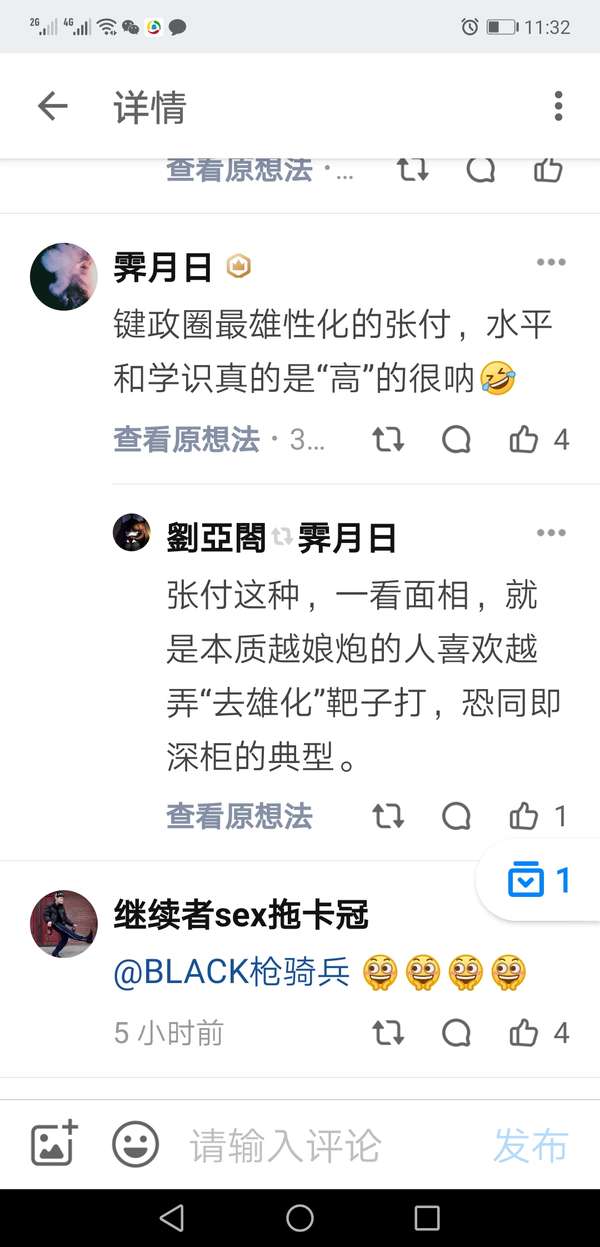The image size is (600, 1247).
Task: View original idea under 霁月日's comment
Action: coord(187,439)
